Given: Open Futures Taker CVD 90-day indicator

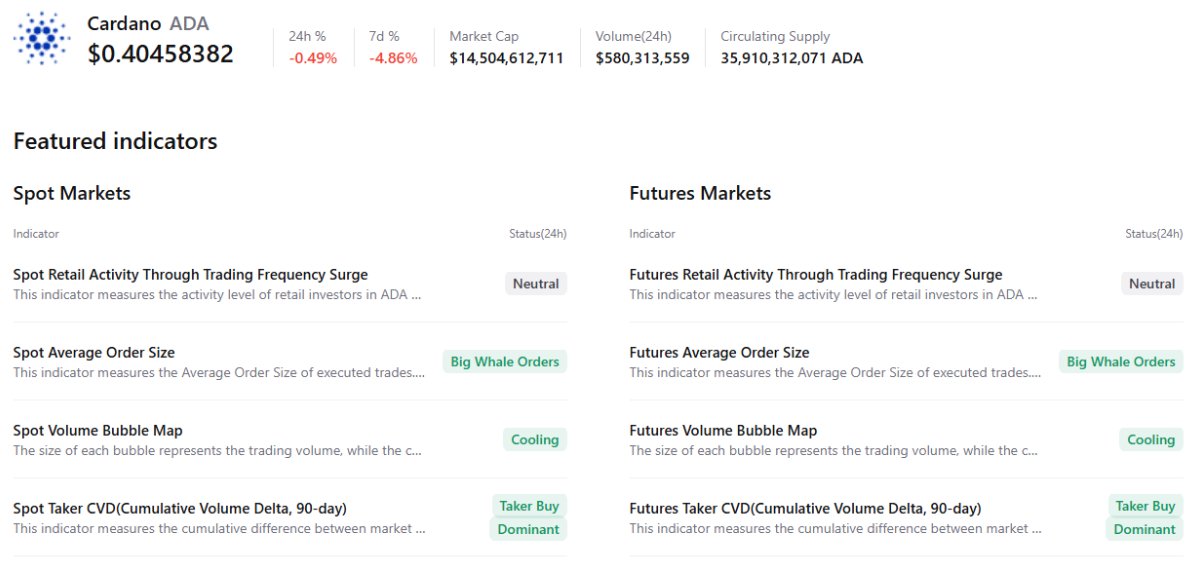Looking at the screenshot, I should pyautogui.click(x=805, y=509).
